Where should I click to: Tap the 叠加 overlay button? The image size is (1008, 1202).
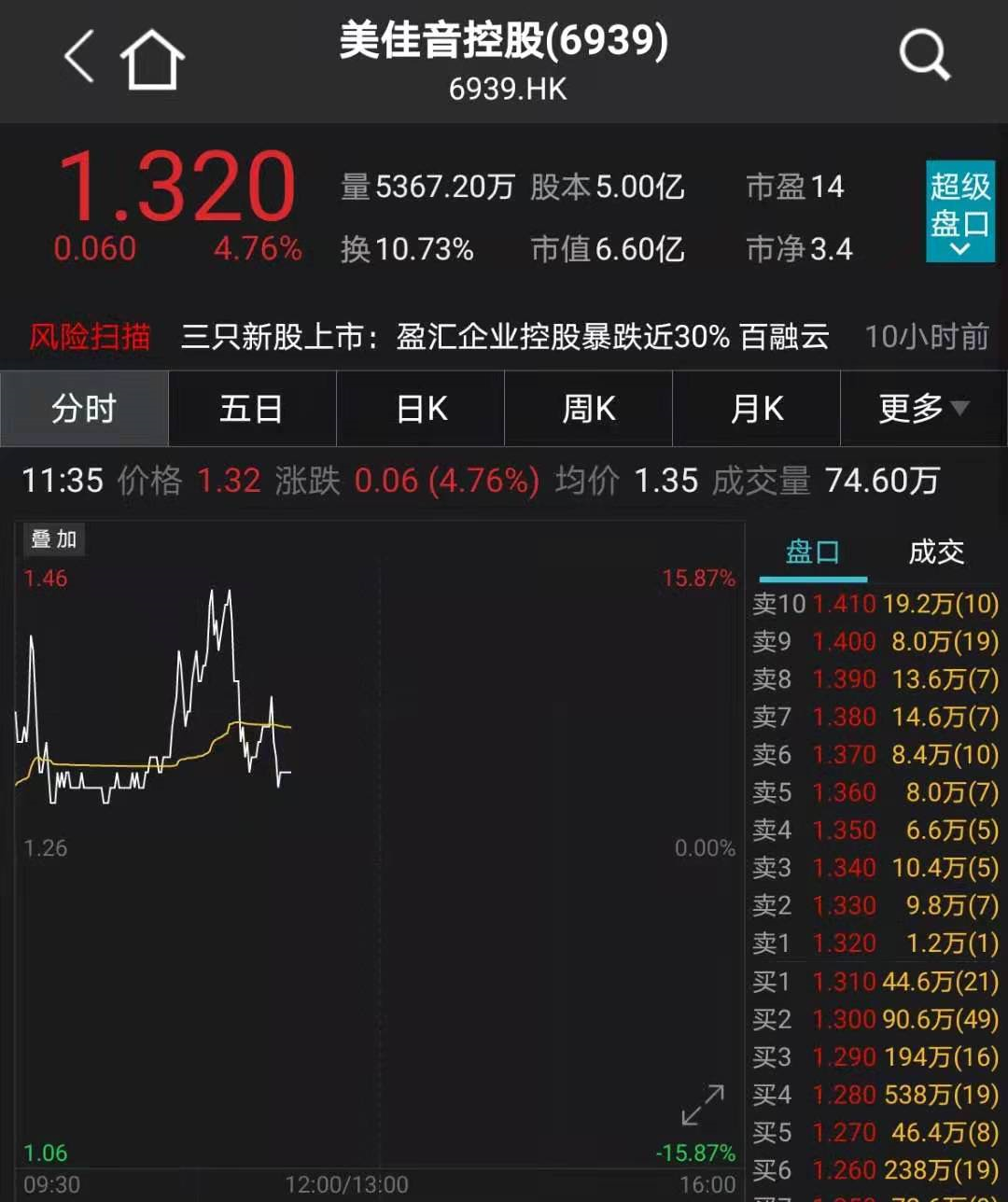[x=54, y=539]
